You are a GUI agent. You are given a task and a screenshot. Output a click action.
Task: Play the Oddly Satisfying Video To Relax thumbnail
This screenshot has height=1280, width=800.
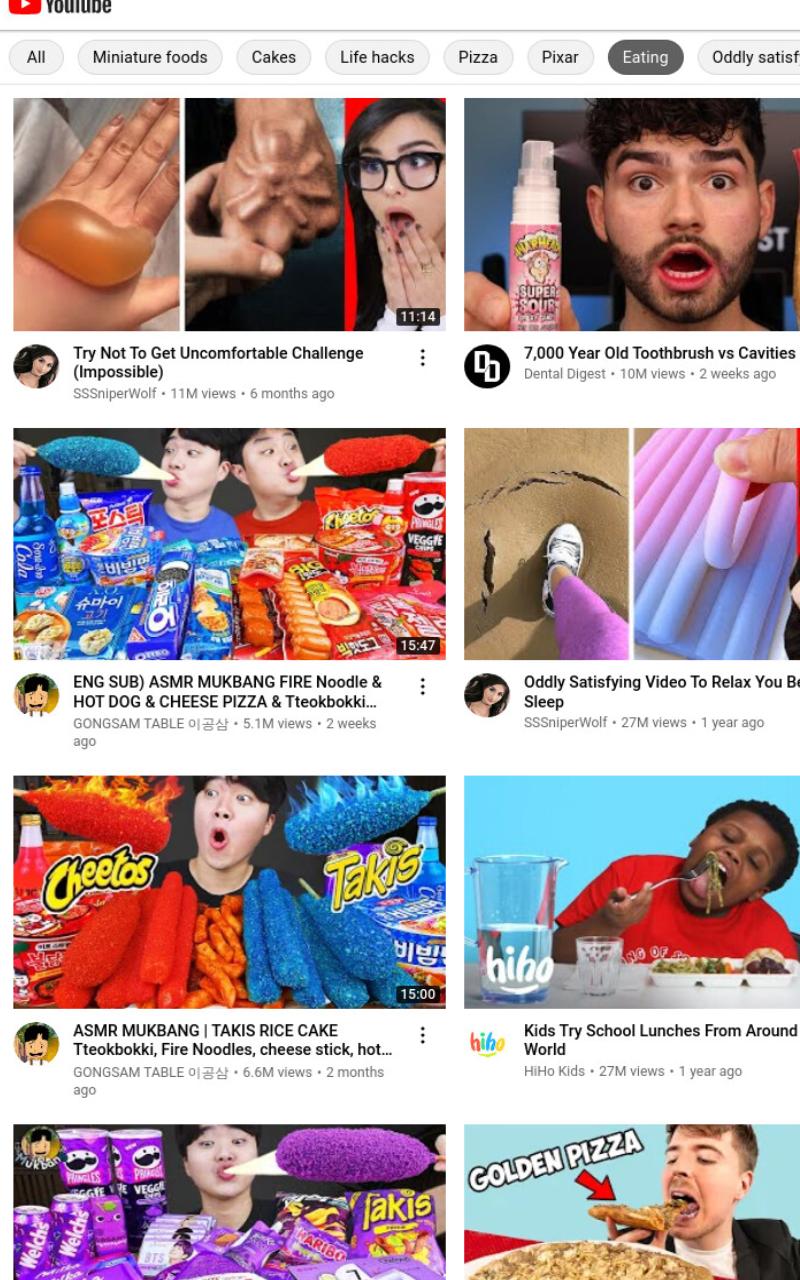pos(632,544)
